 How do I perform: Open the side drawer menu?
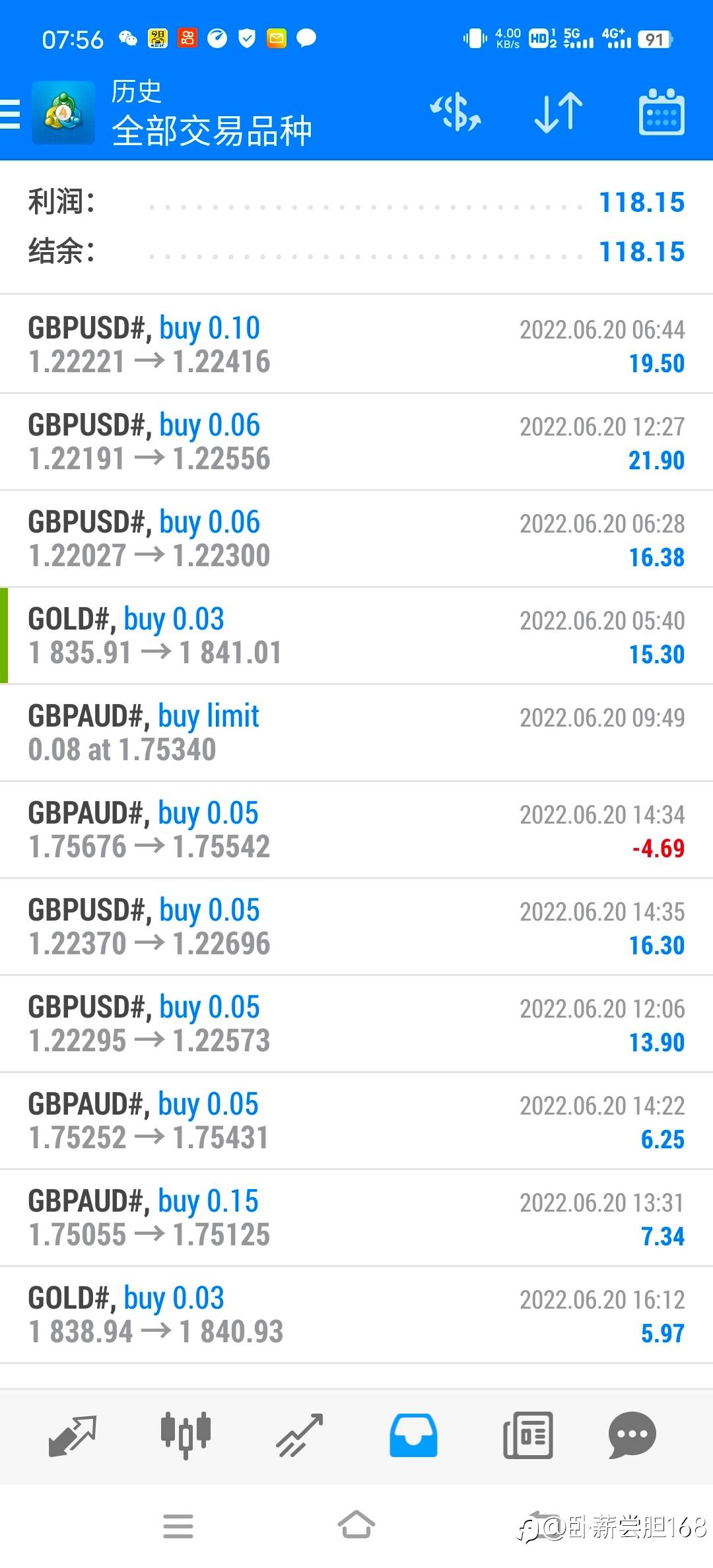pos(11,113)
